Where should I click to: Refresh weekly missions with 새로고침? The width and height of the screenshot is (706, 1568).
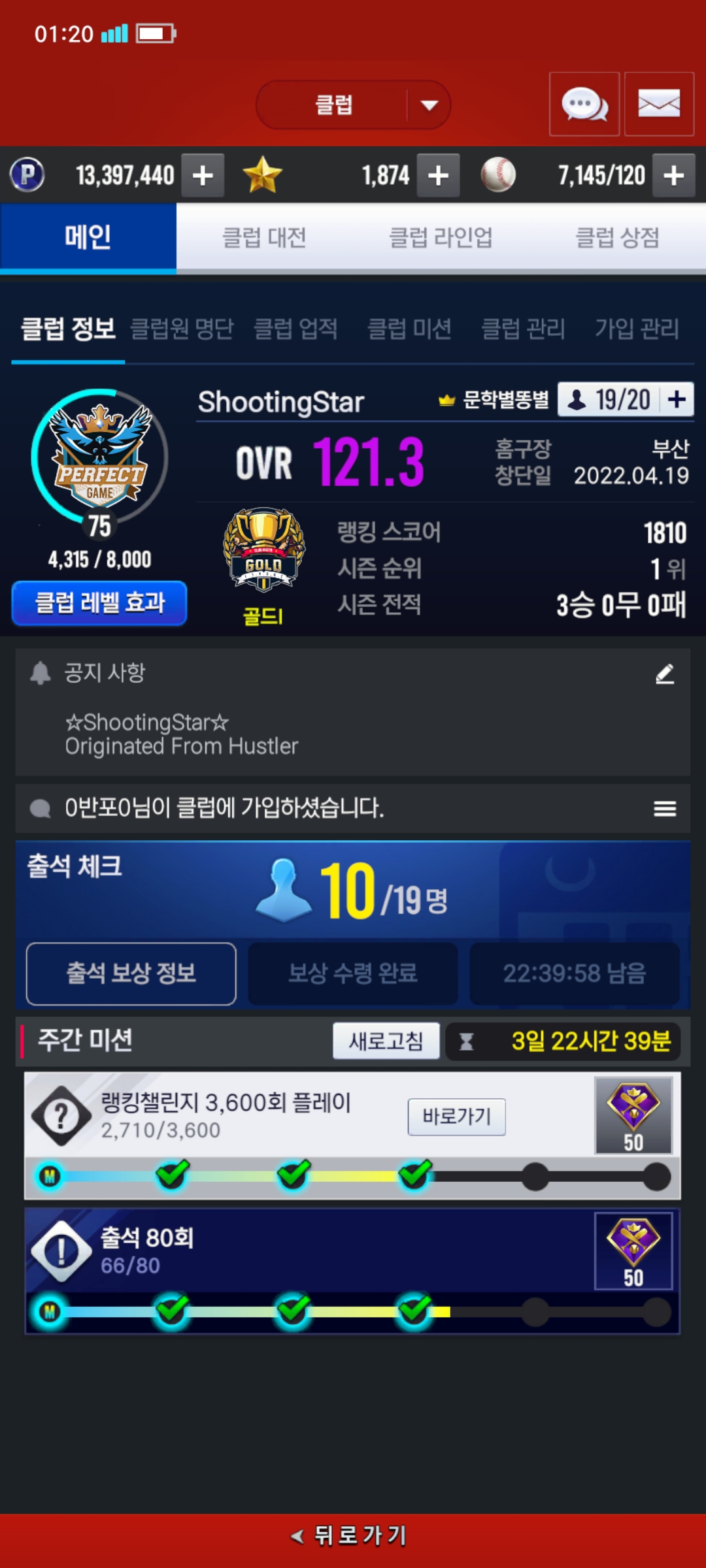tap(386, 1041)
